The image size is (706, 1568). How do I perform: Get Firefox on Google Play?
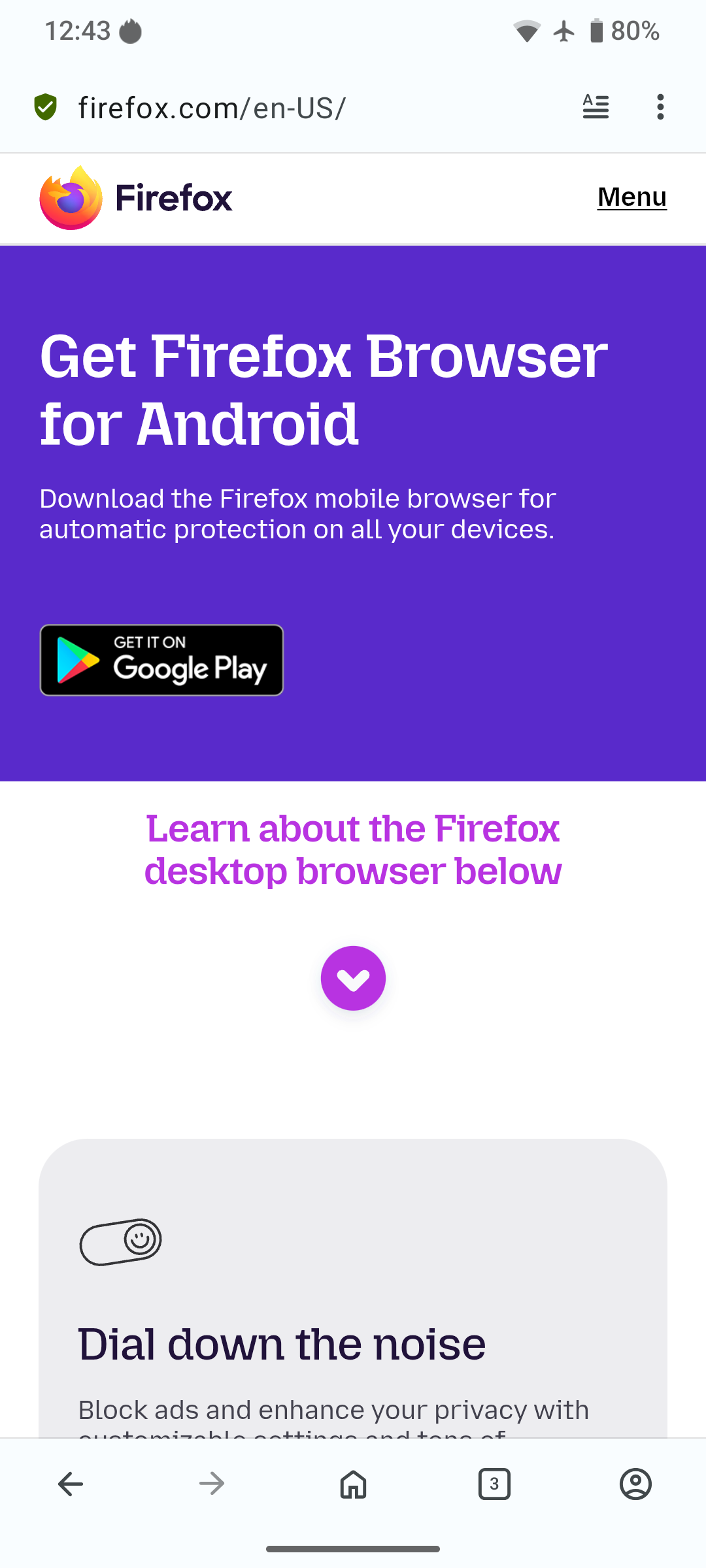point(161,660)
